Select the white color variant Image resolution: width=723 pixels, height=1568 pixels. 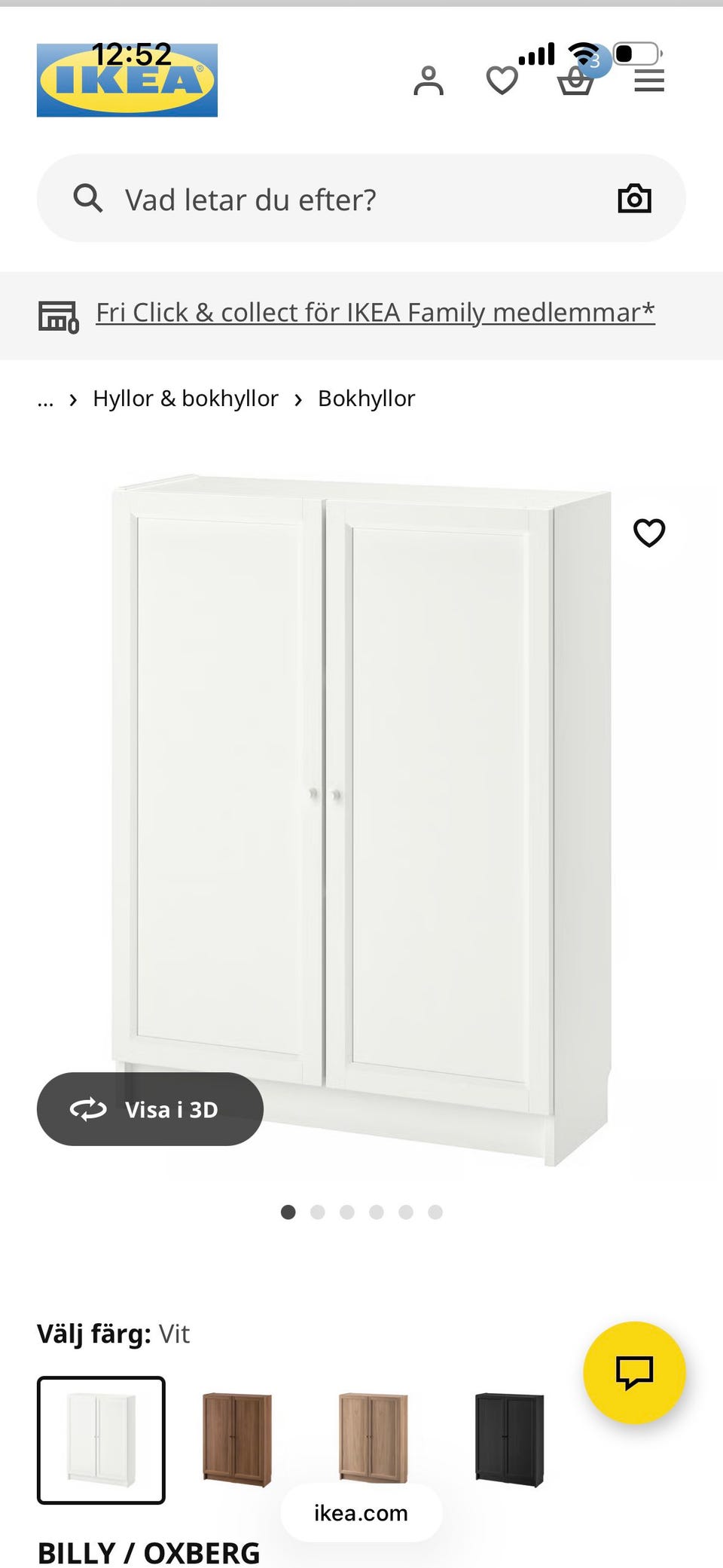tap(101, 1440)
